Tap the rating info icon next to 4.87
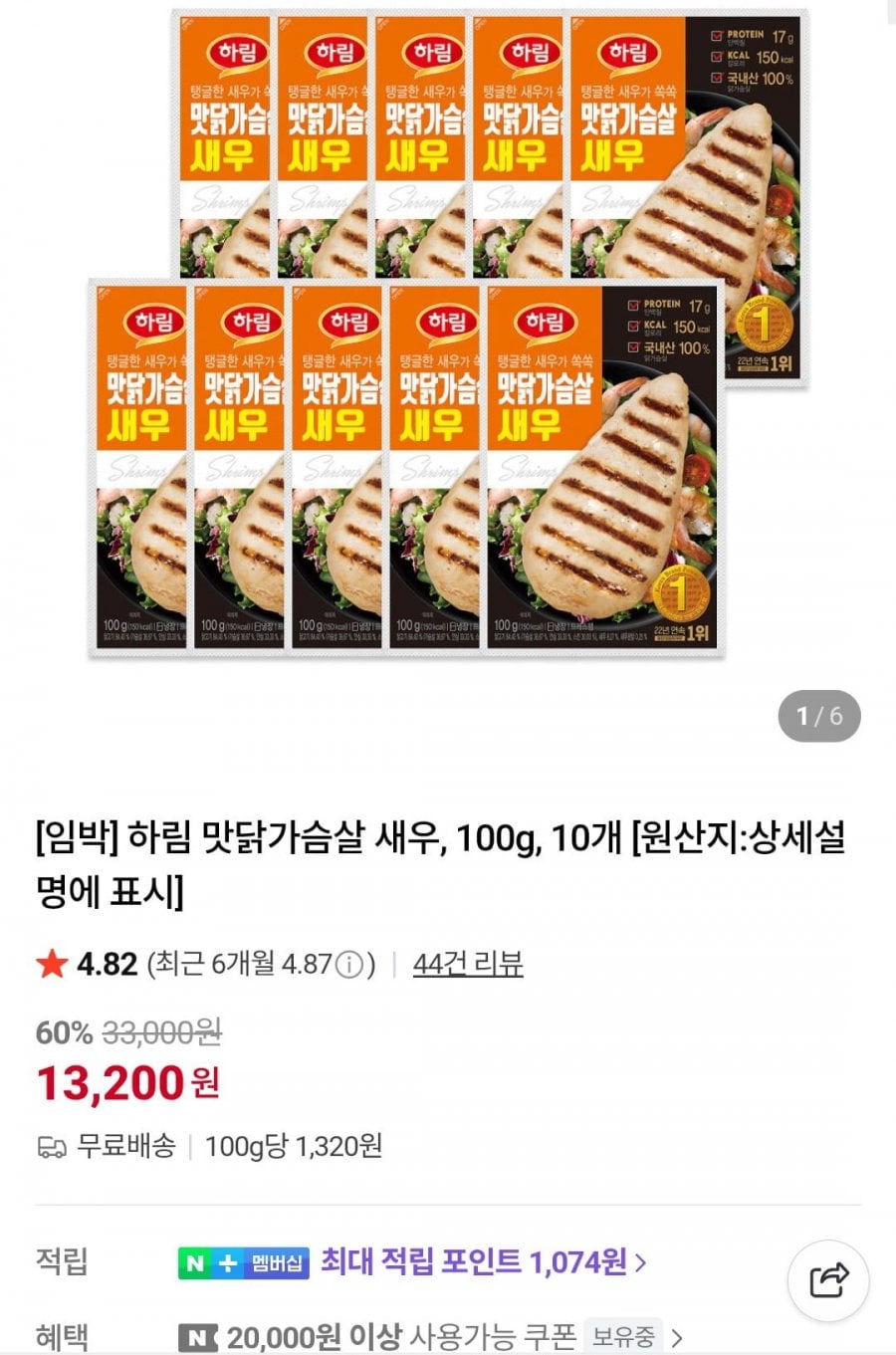Screen dimensions: 896x1355 (x=348, y=965)
